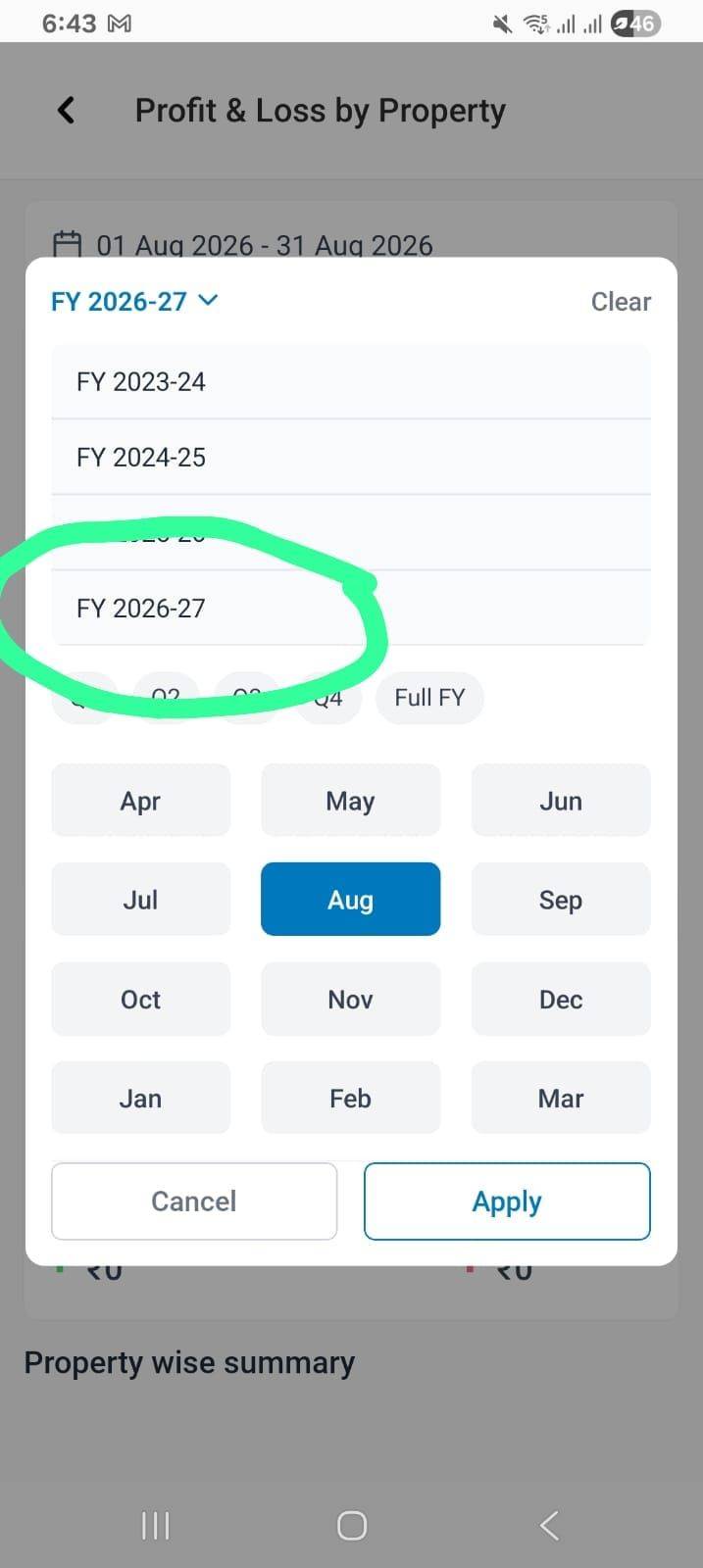This screenshot has height=1568, width=703.
Task: Collapse the FY 2026-27 year dropdown
Action: pyautogui.click(x=134, y=301)
